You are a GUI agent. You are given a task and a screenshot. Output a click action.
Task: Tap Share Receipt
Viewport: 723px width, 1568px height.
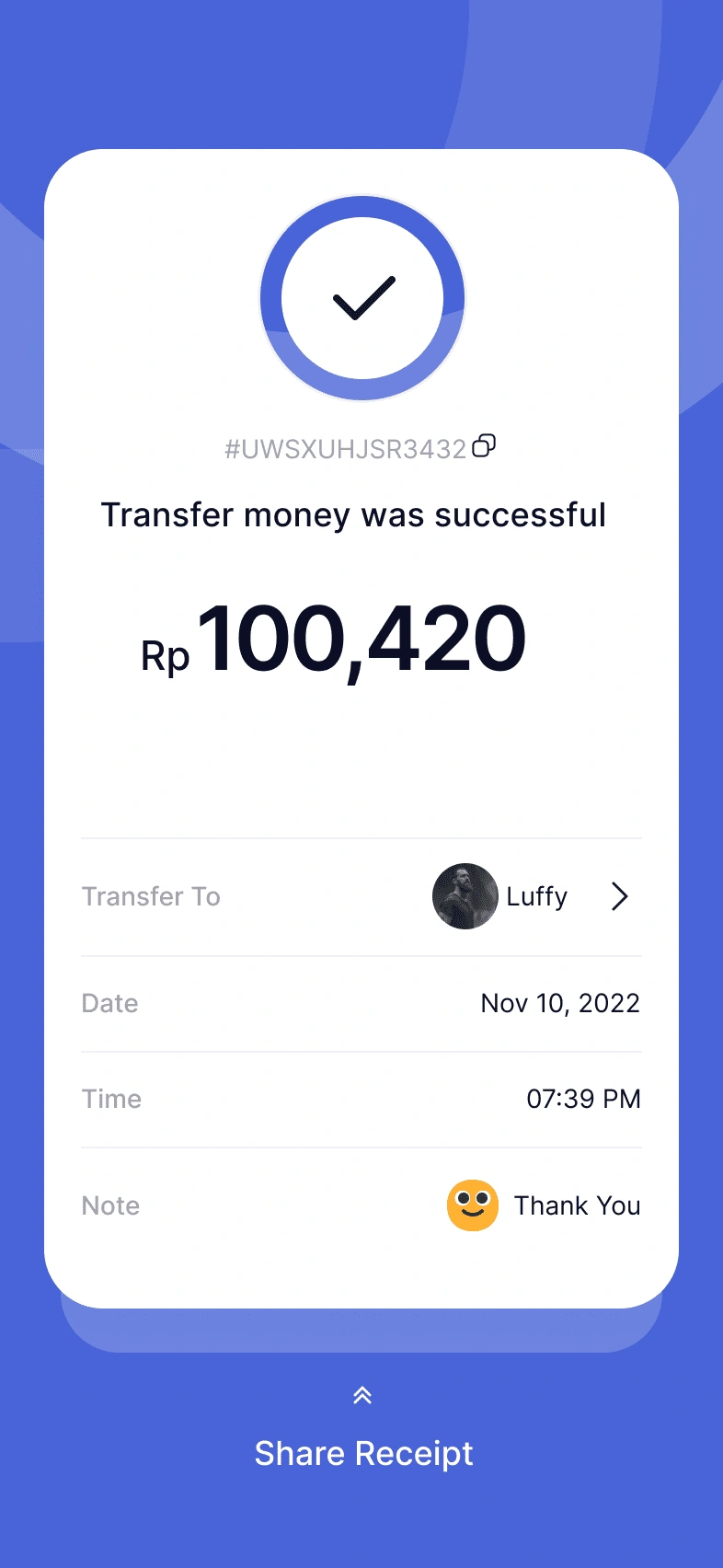tap(362, 1452)
